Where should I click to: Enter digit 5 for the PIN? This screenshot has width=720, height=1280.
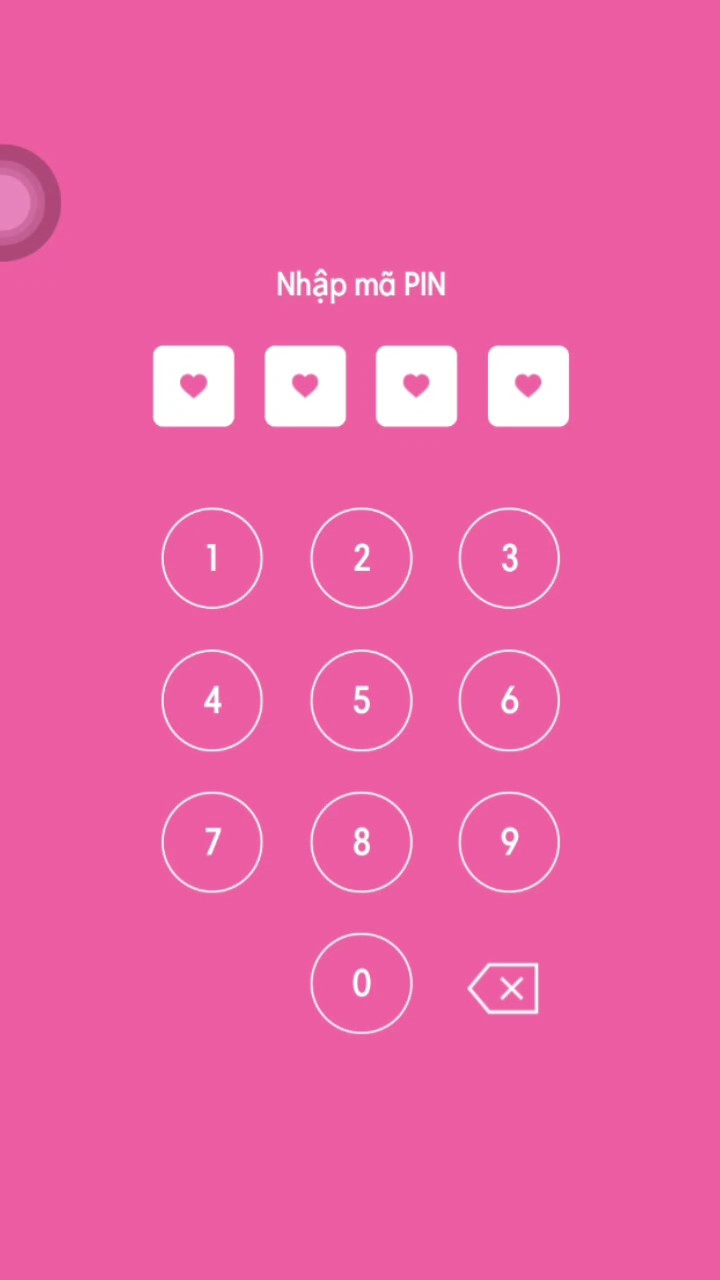pyautogui.click(x=361, y=700)
